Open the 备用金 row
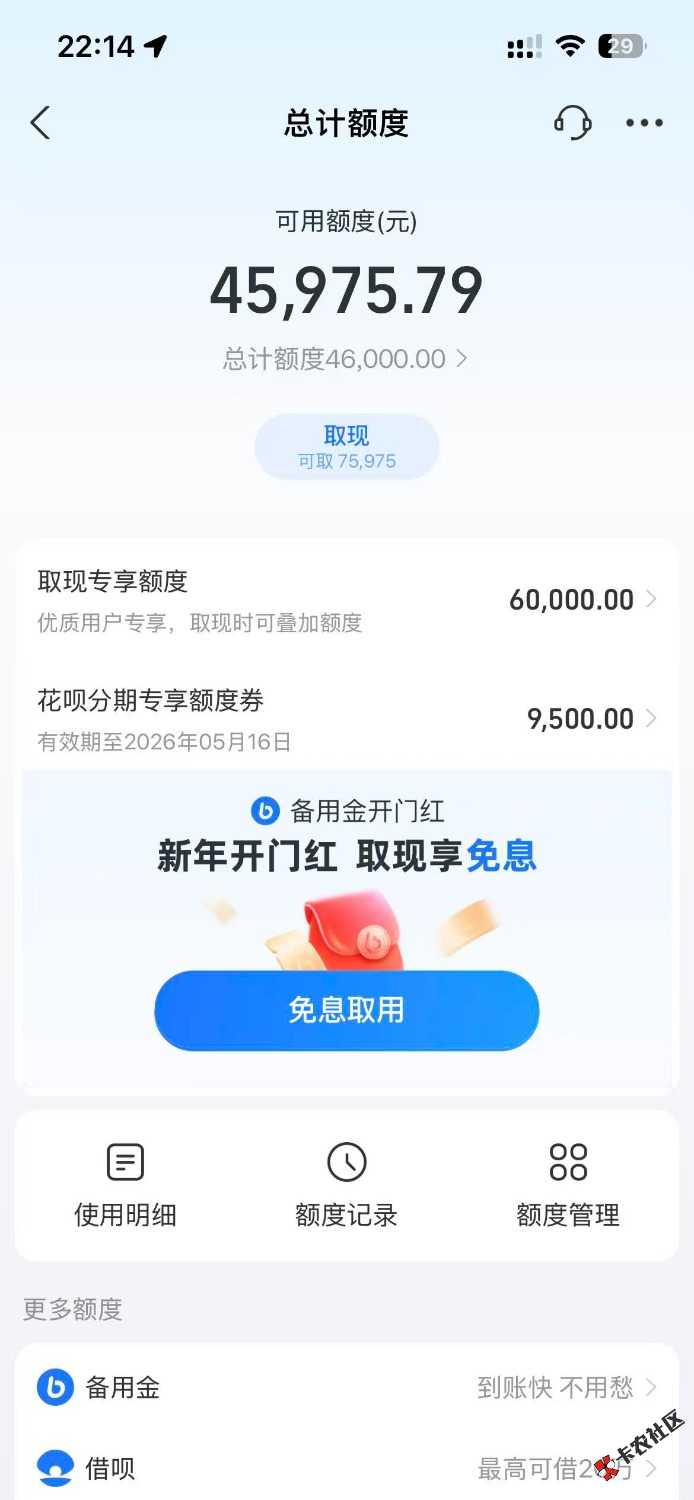The width and height of the screenshot is (694, 1500). tap(347, 1387)
